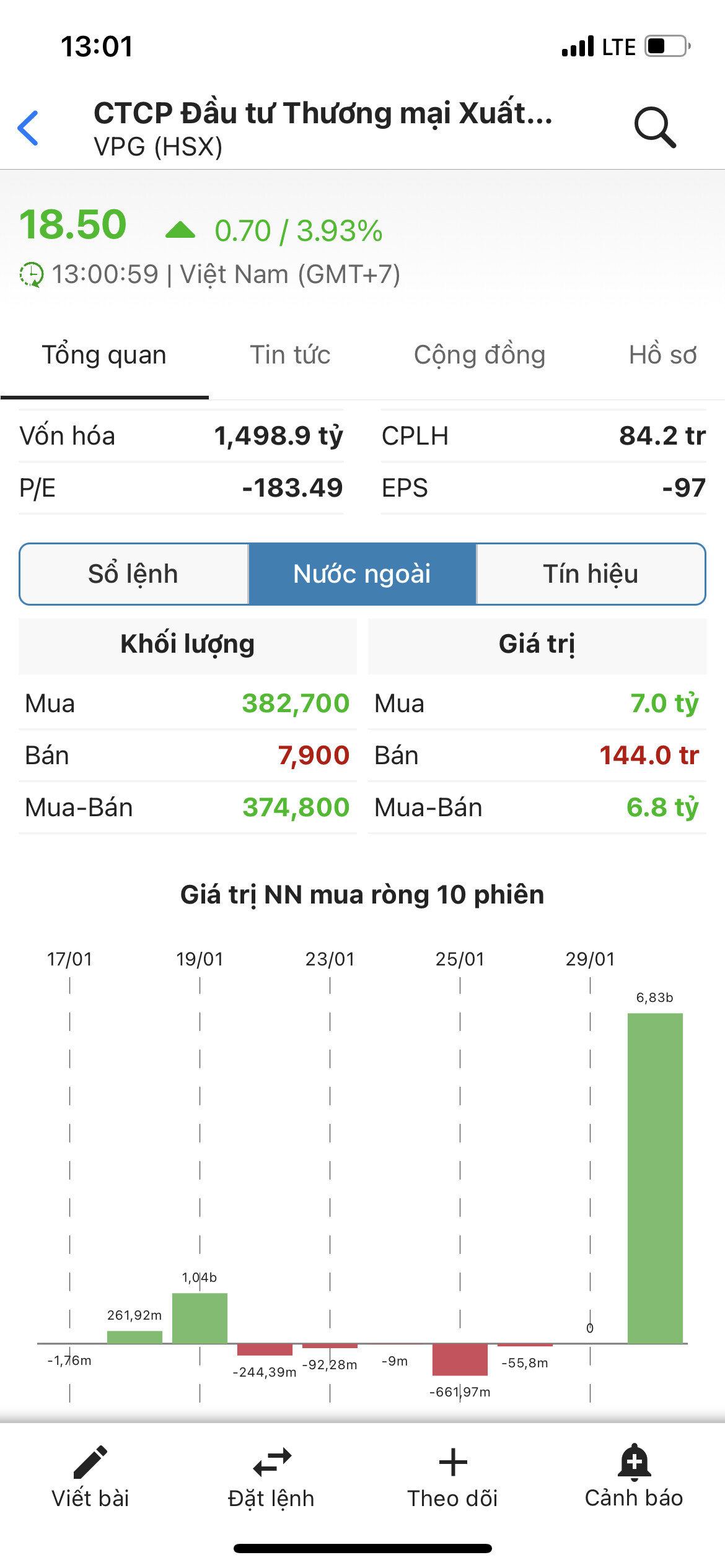Viewport: 725px width, 1568px height.
Task: Set a price alert with Cảnh báo
Action: 634,1478
